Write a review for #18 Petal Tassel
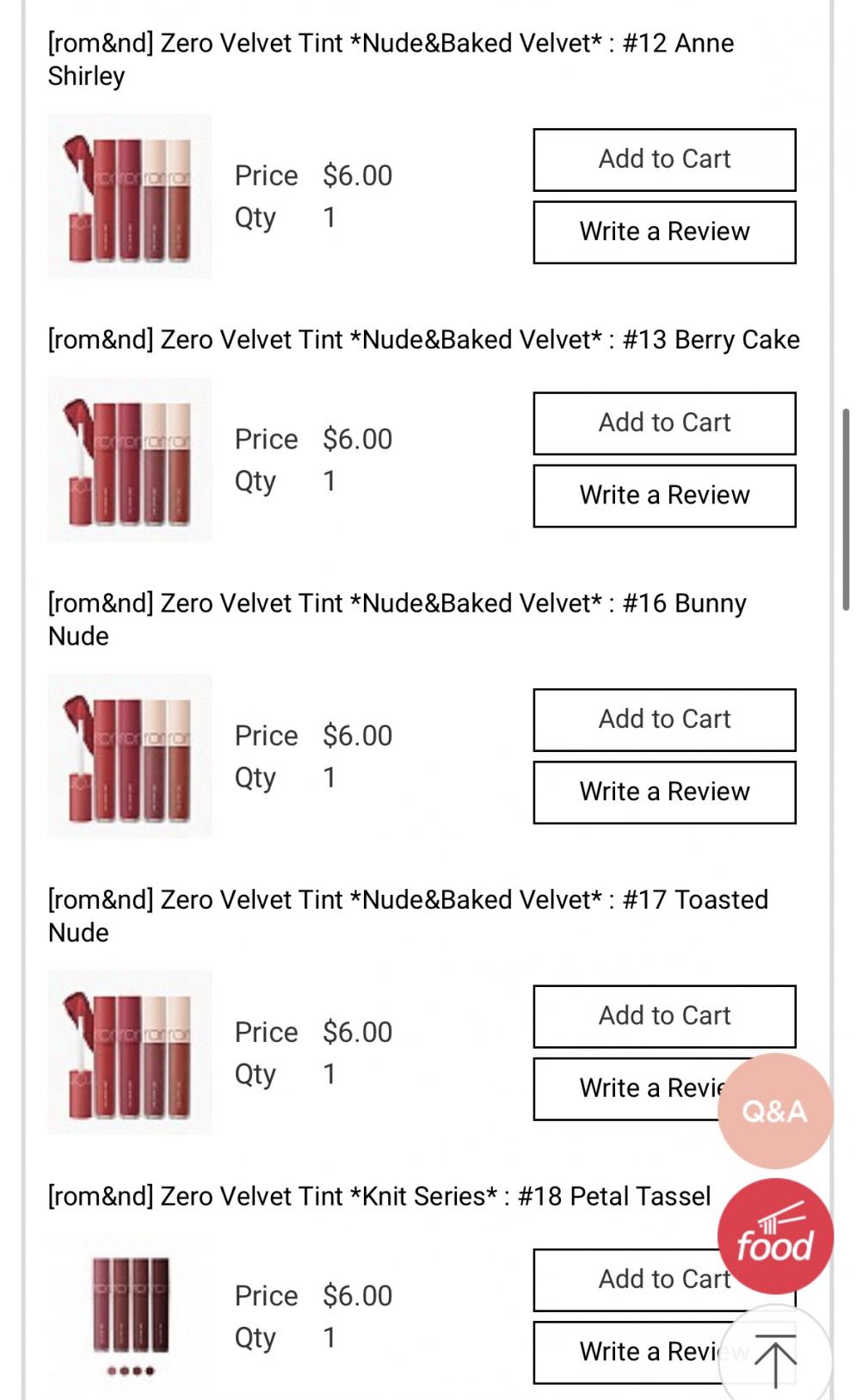 (x=628, y=1352)
